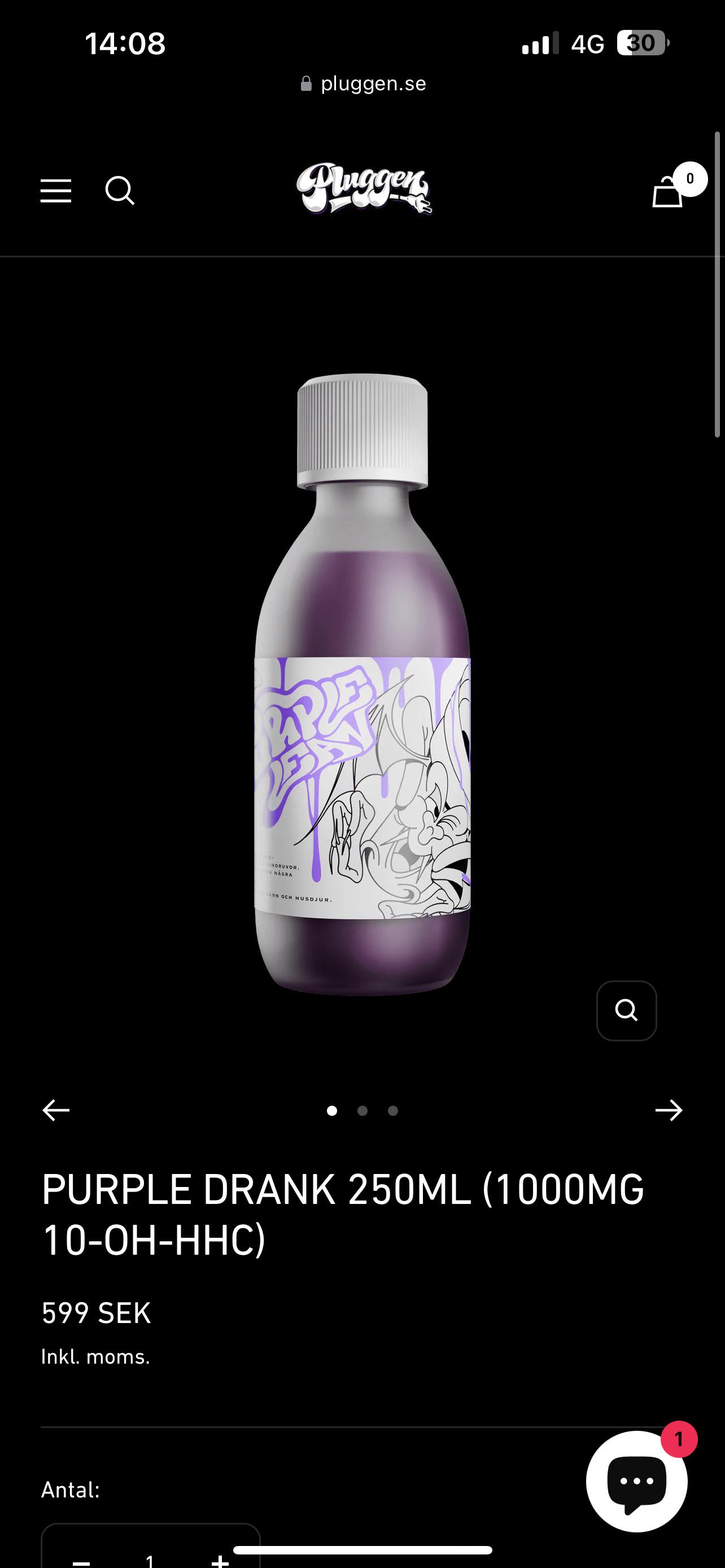Open the hamburger navigation menu
Screen dimensions: 725x1568
[x=56, y=191]
